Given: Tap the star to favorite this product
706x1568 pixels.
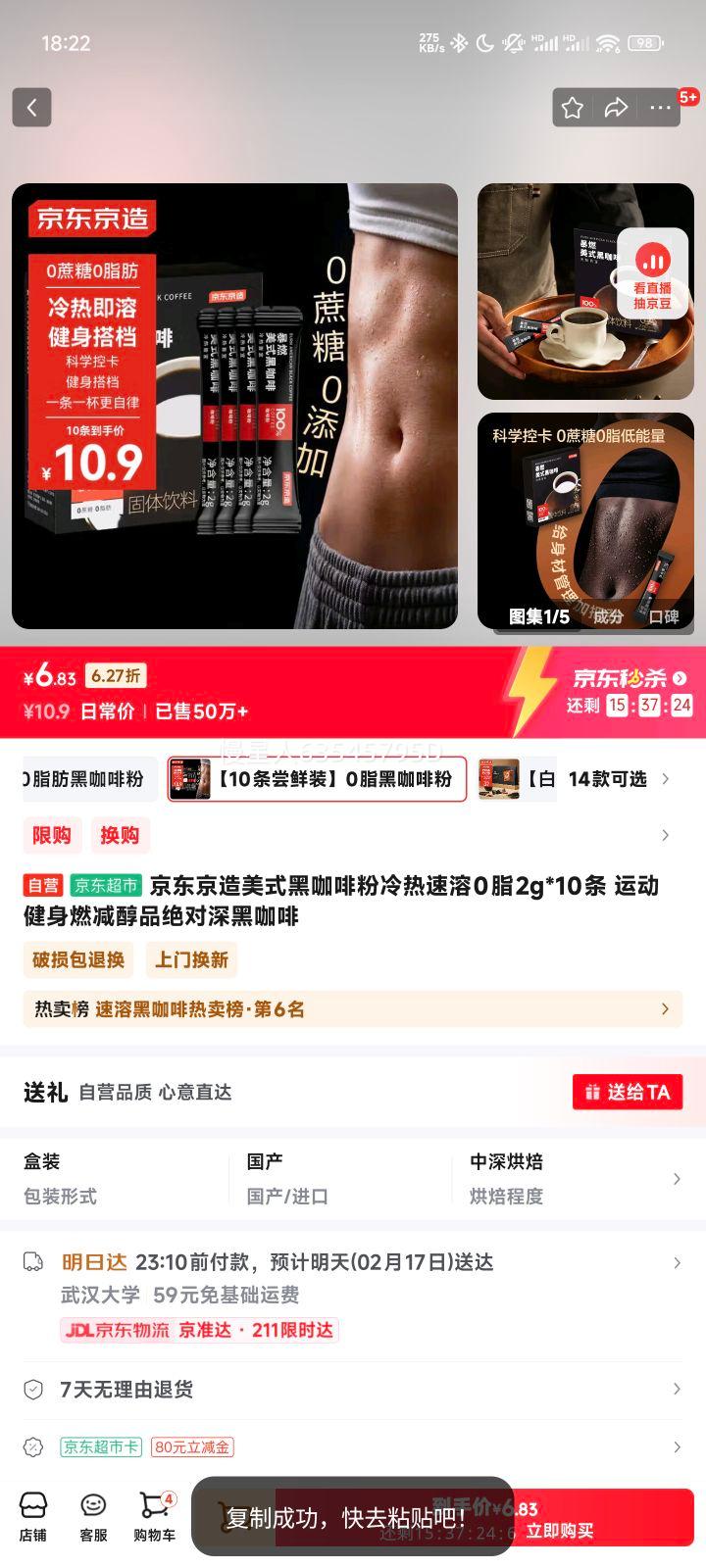Looking at the screenshot, I should tap(573, 108).
